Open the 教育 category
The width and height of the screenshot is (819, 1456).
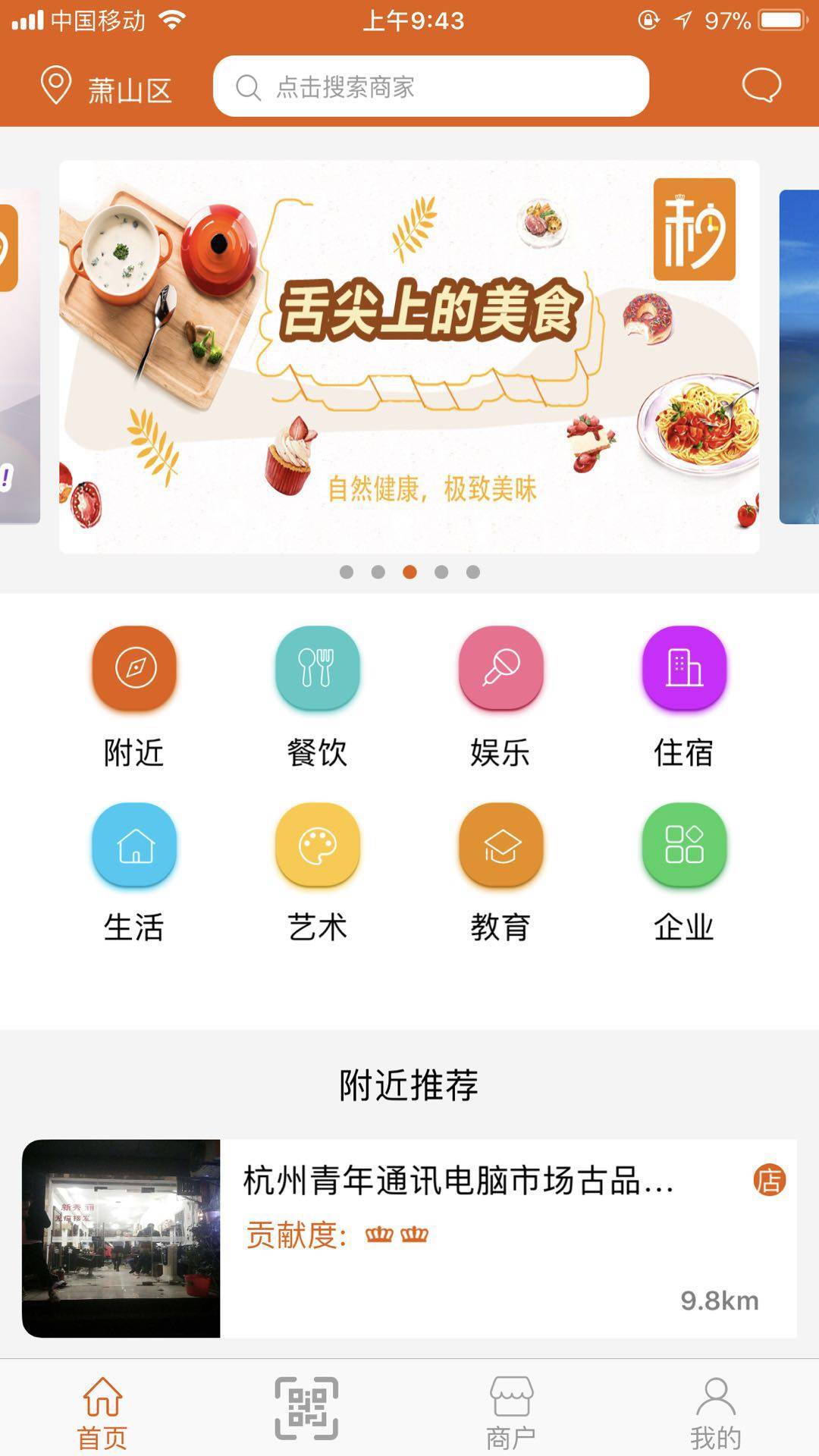coord(500,872)
